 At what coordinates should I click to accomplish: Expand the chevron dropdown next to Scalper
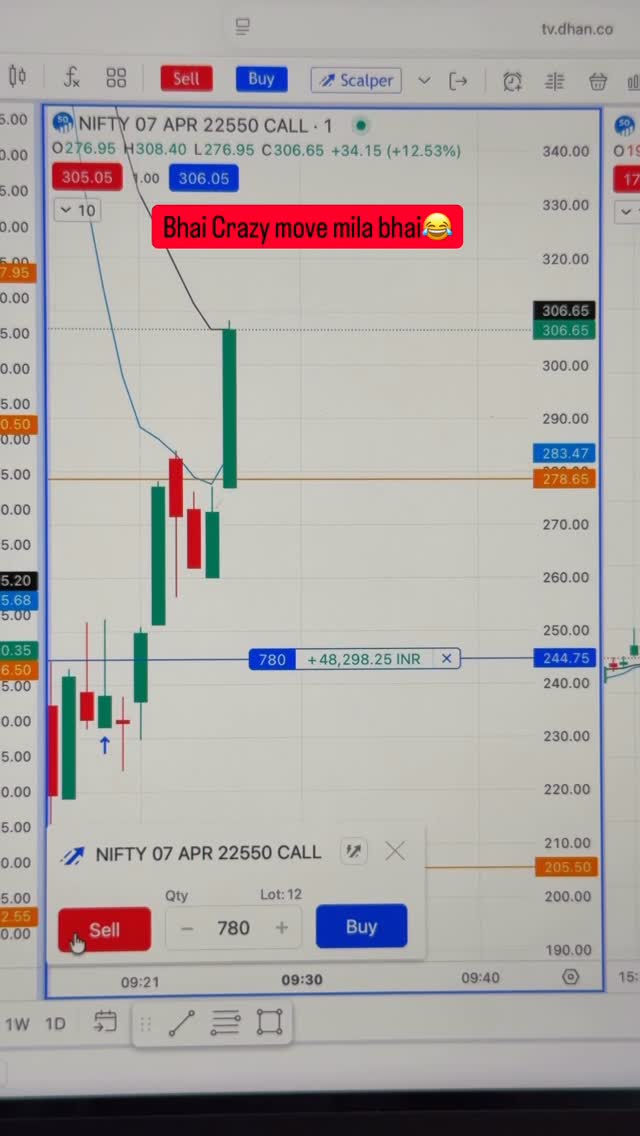[424, 80]
